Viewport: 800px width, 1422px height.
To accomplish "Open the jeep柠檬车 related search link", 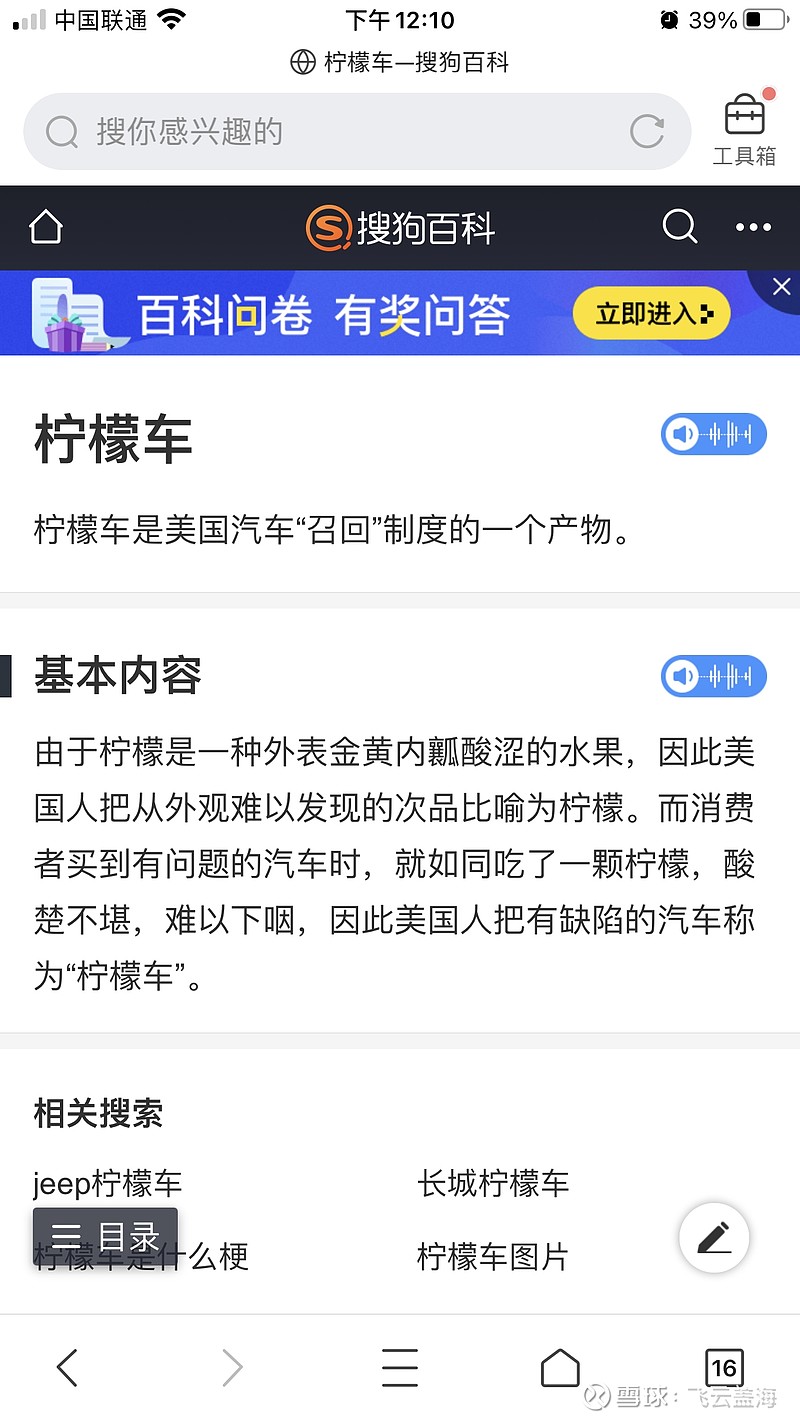I will pyautogui.click(x=105, y=1184).
